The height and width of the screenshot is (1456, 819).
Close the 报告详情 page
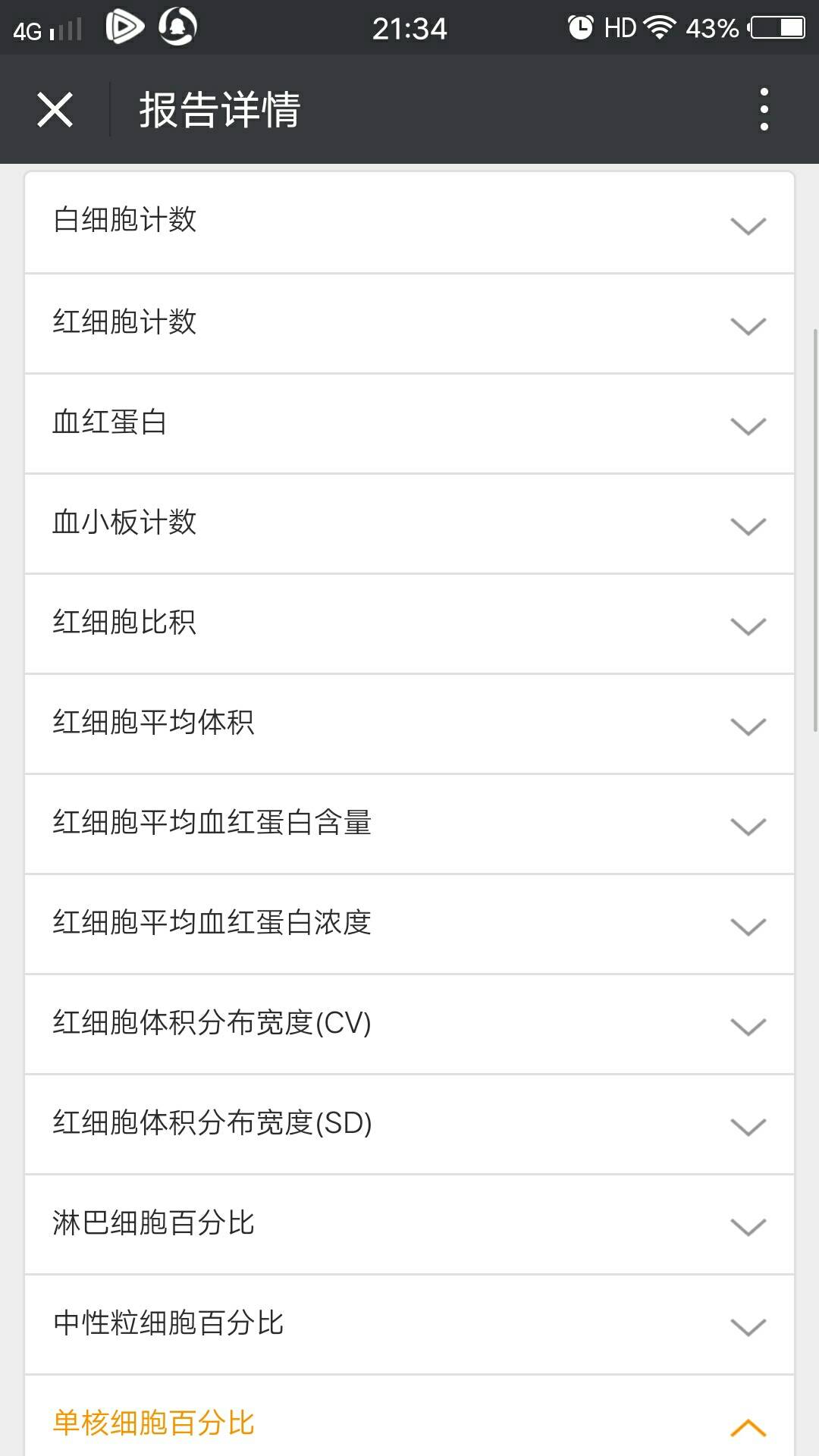tap(55, 110)
